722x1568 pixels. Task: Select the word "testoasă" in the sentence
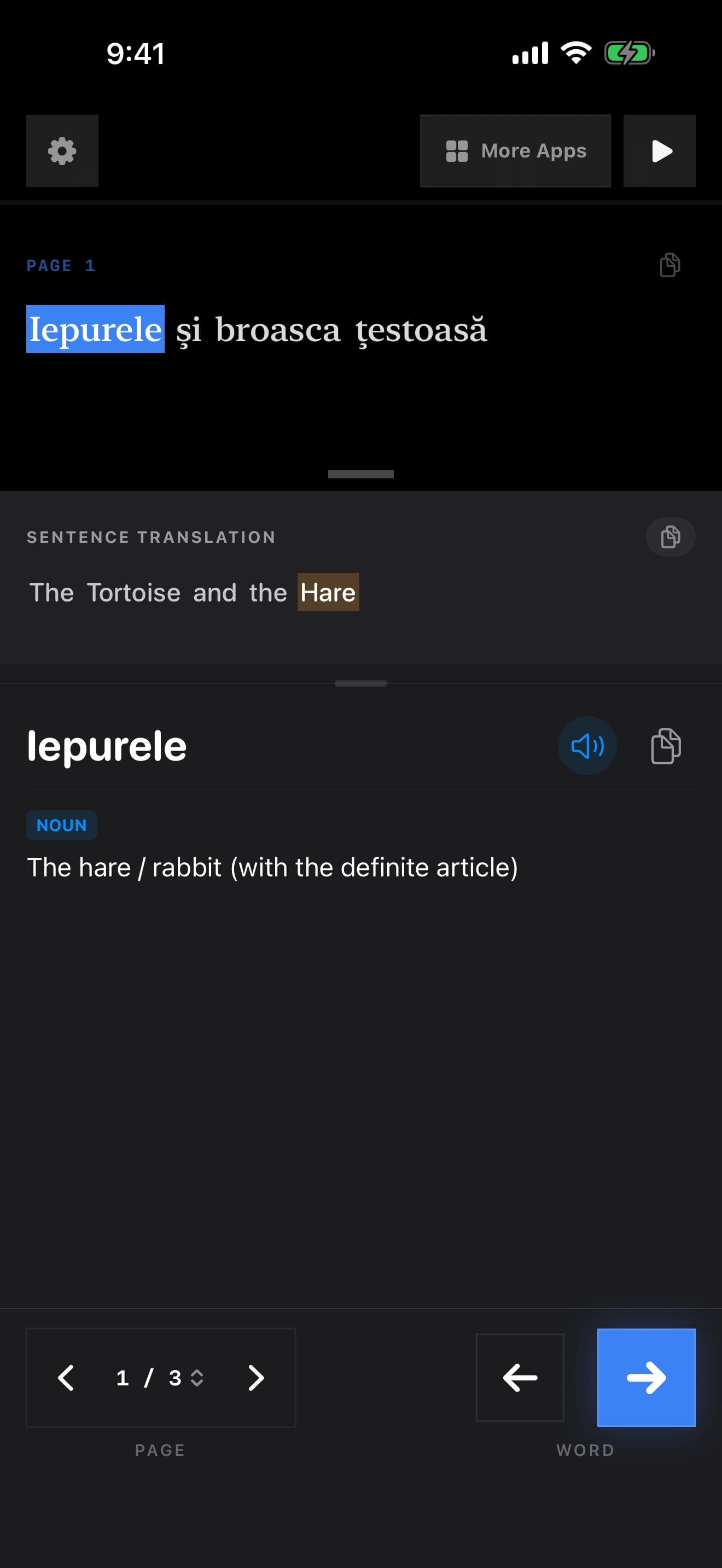[421, 330]
